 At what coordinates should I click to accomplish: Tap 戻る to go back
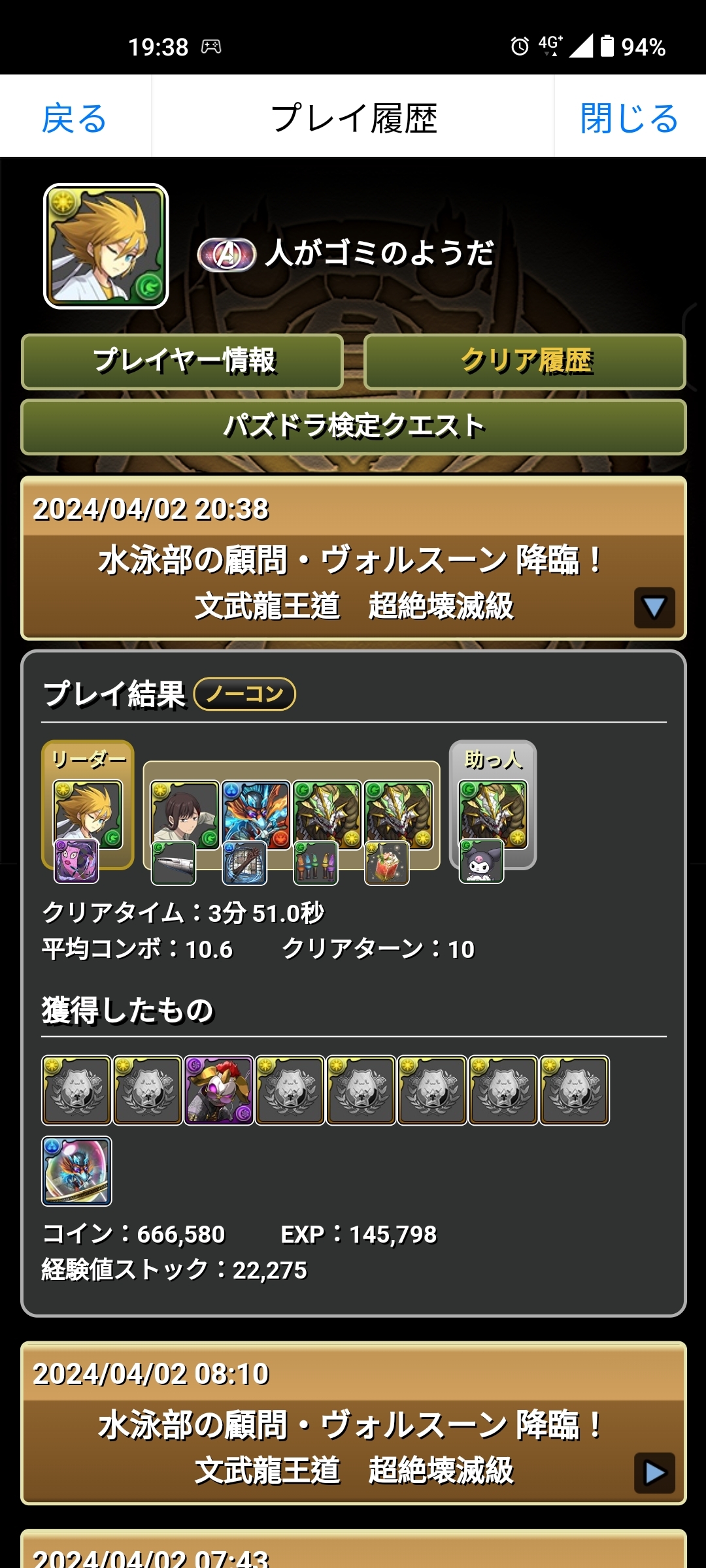(x=75, y=118)
